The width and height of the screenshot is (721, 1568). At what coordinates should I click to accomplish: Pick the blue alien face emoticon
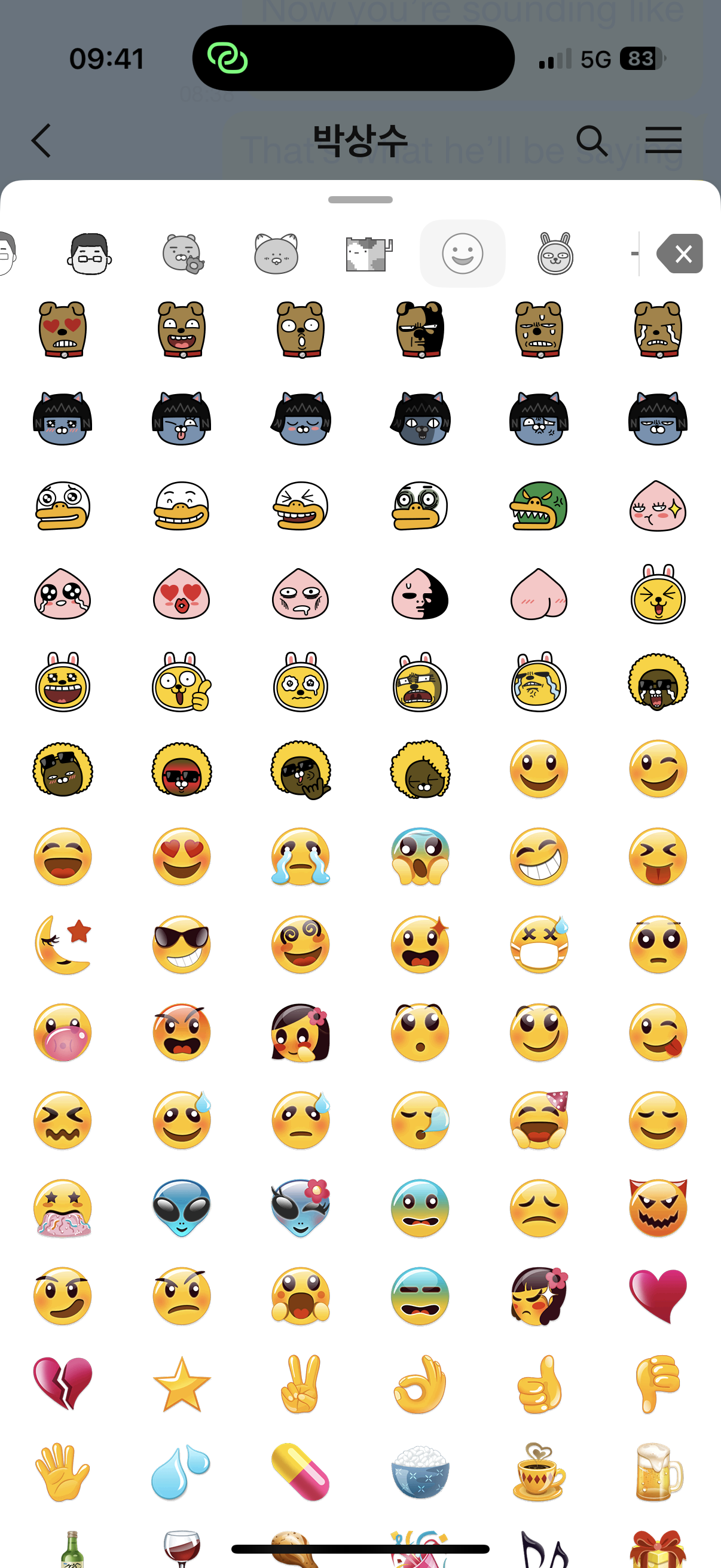click(181, 1207)
